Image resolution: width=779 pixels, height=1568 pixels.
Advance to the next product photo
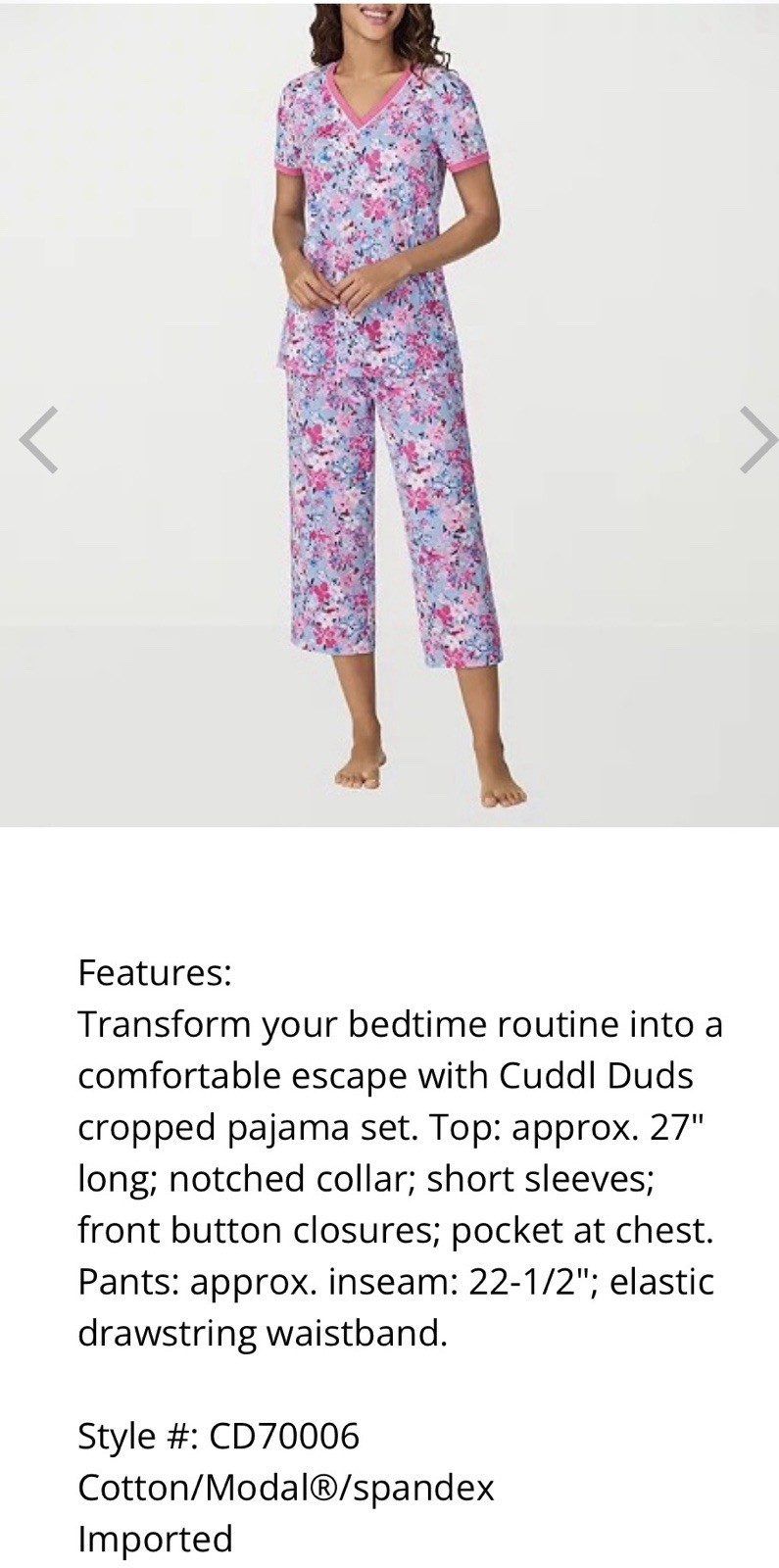pos(756,439)
